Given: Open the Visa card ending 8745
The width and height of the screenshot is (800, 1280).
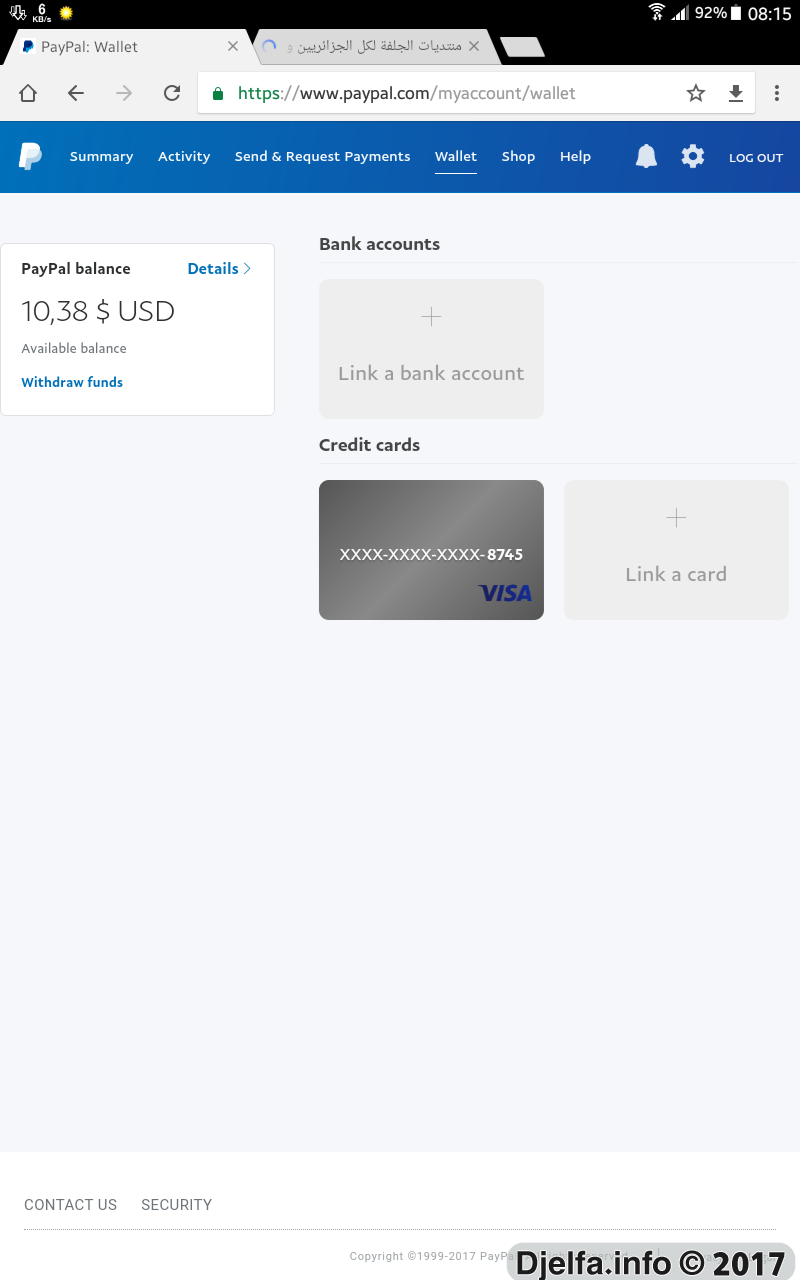Looking at the screenshot, I should coord(431,550).
